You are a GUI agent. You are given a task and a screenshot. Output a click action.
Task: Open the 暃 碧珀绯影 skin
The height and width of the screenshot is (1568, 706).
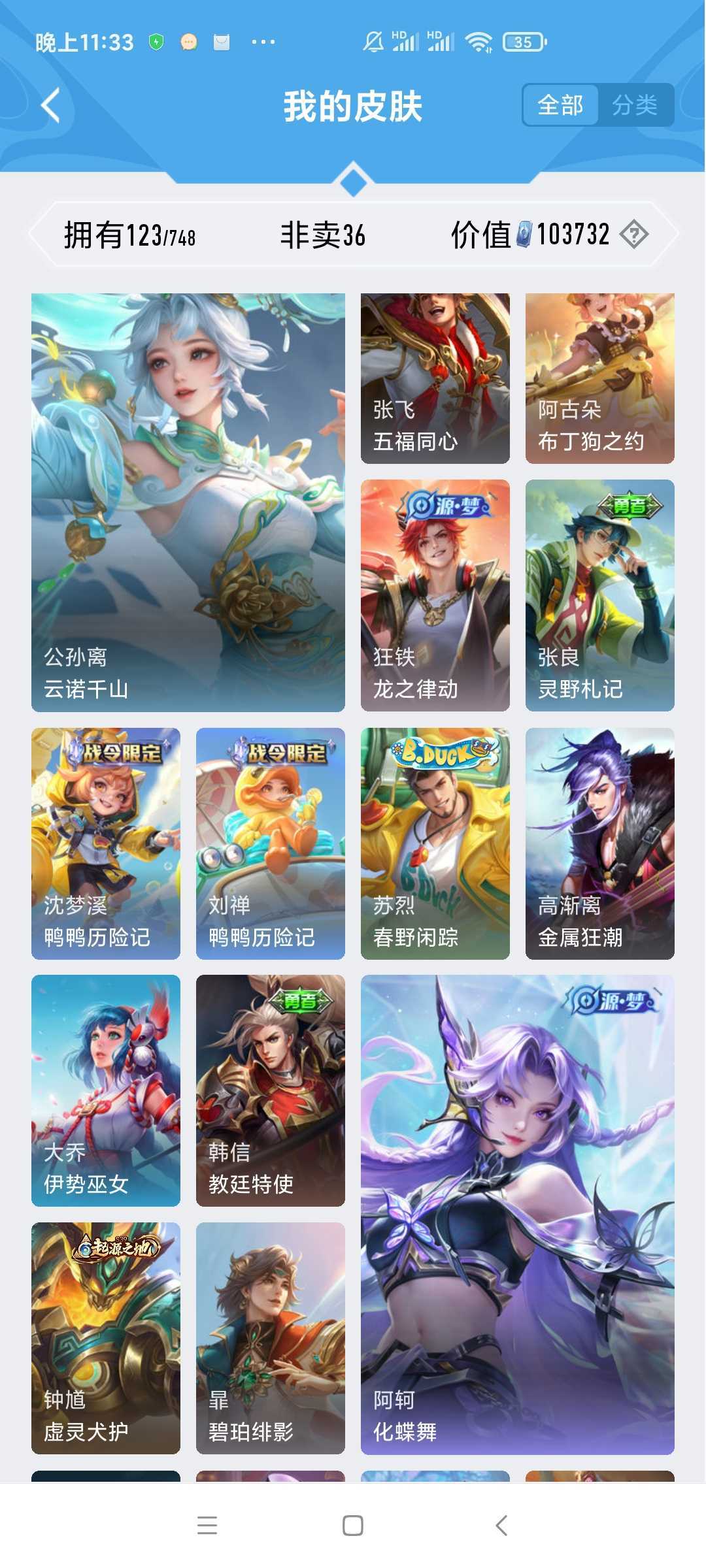(x=270, y=1337)
